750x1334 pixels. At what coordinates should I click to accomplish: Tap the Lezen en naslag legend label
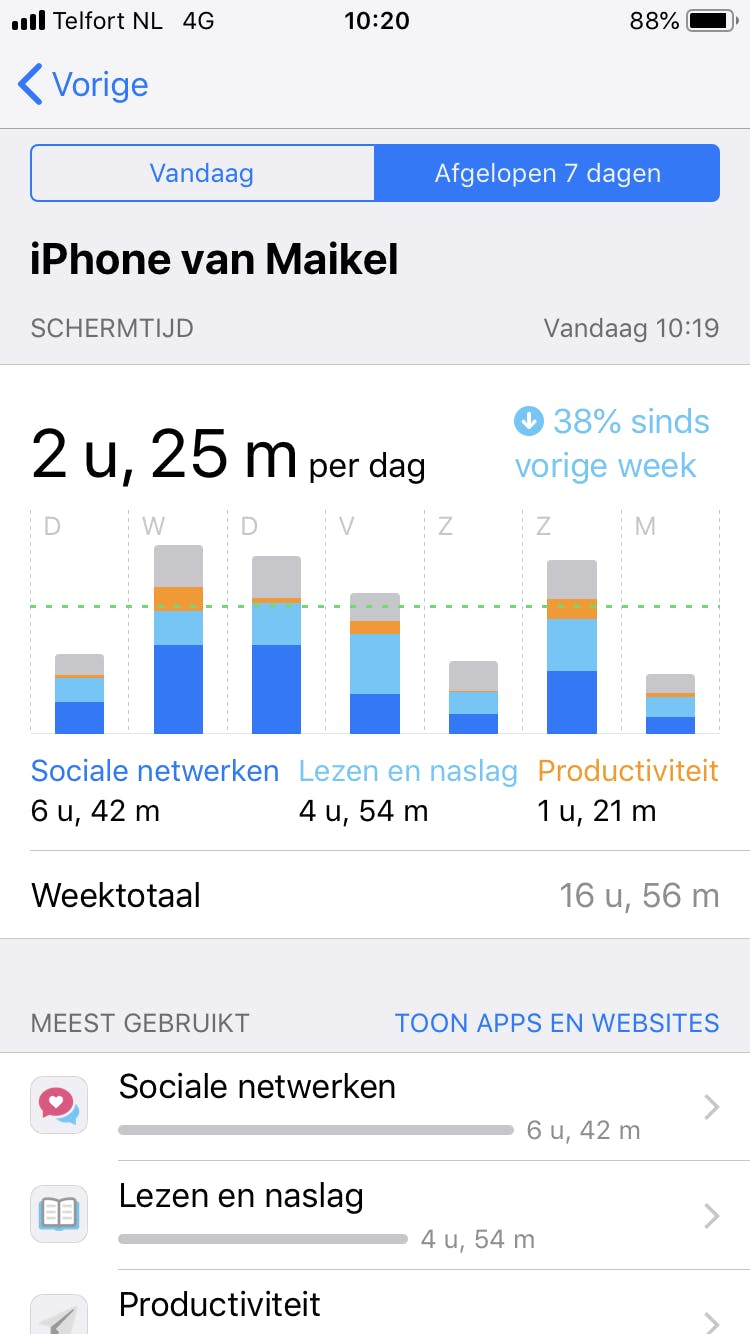[x=408, y=771]
